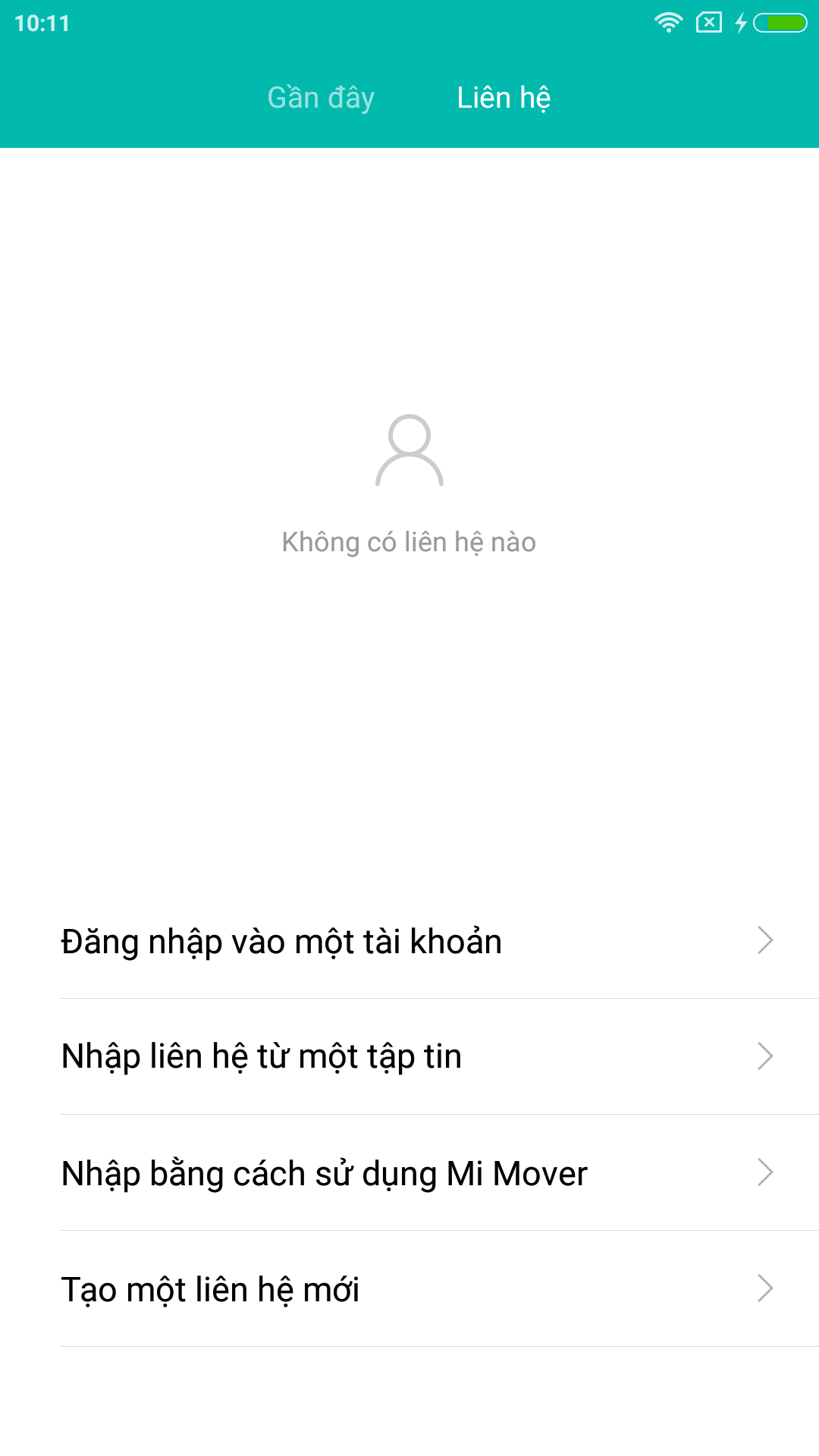Open Nhập bằng cách sử dụng Mi Mover
Screen dimensions: 819x1456
409,1173
